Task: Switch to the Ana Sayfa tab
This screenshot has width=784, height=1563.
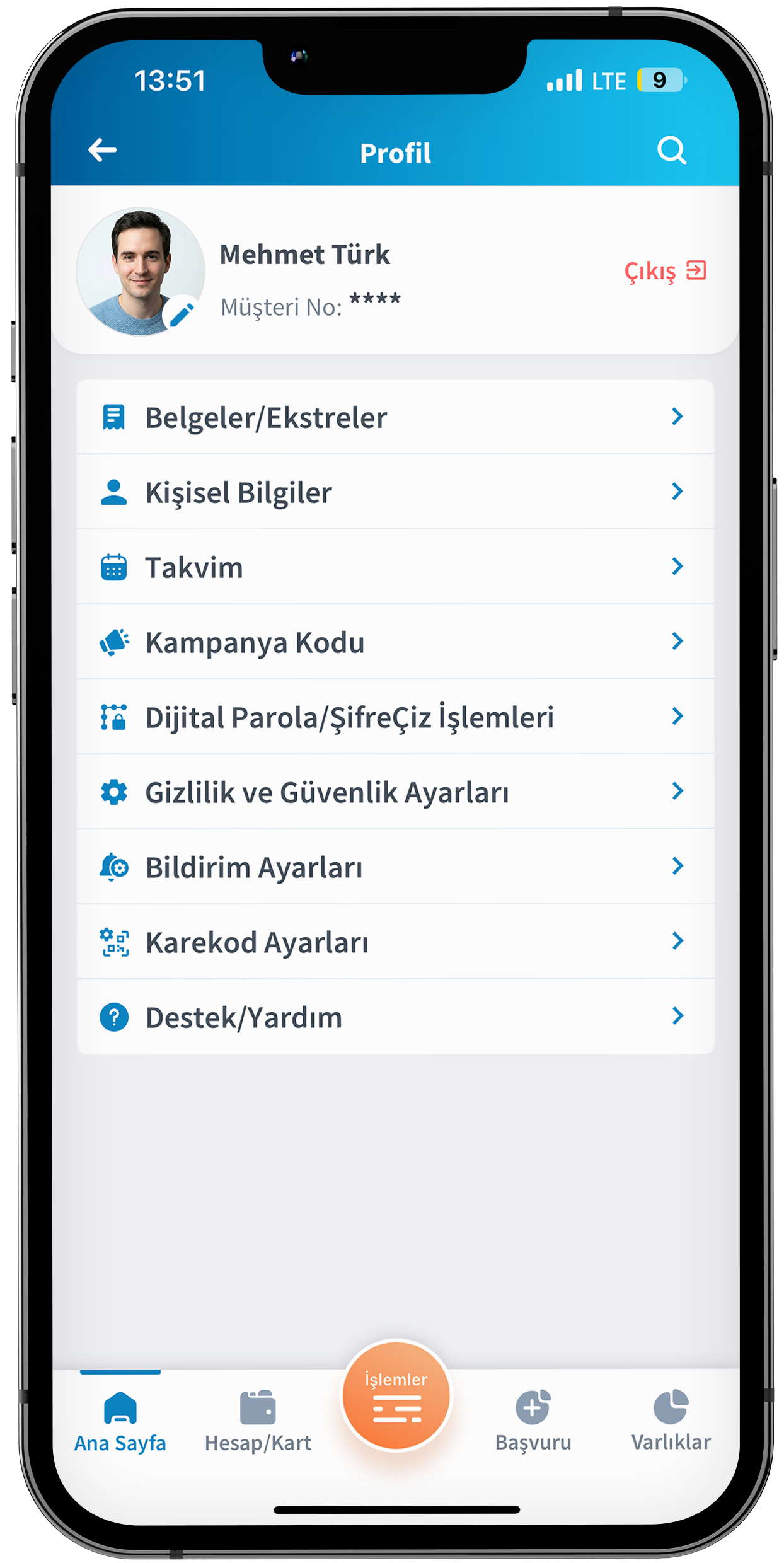Action: click(120, 1421)
